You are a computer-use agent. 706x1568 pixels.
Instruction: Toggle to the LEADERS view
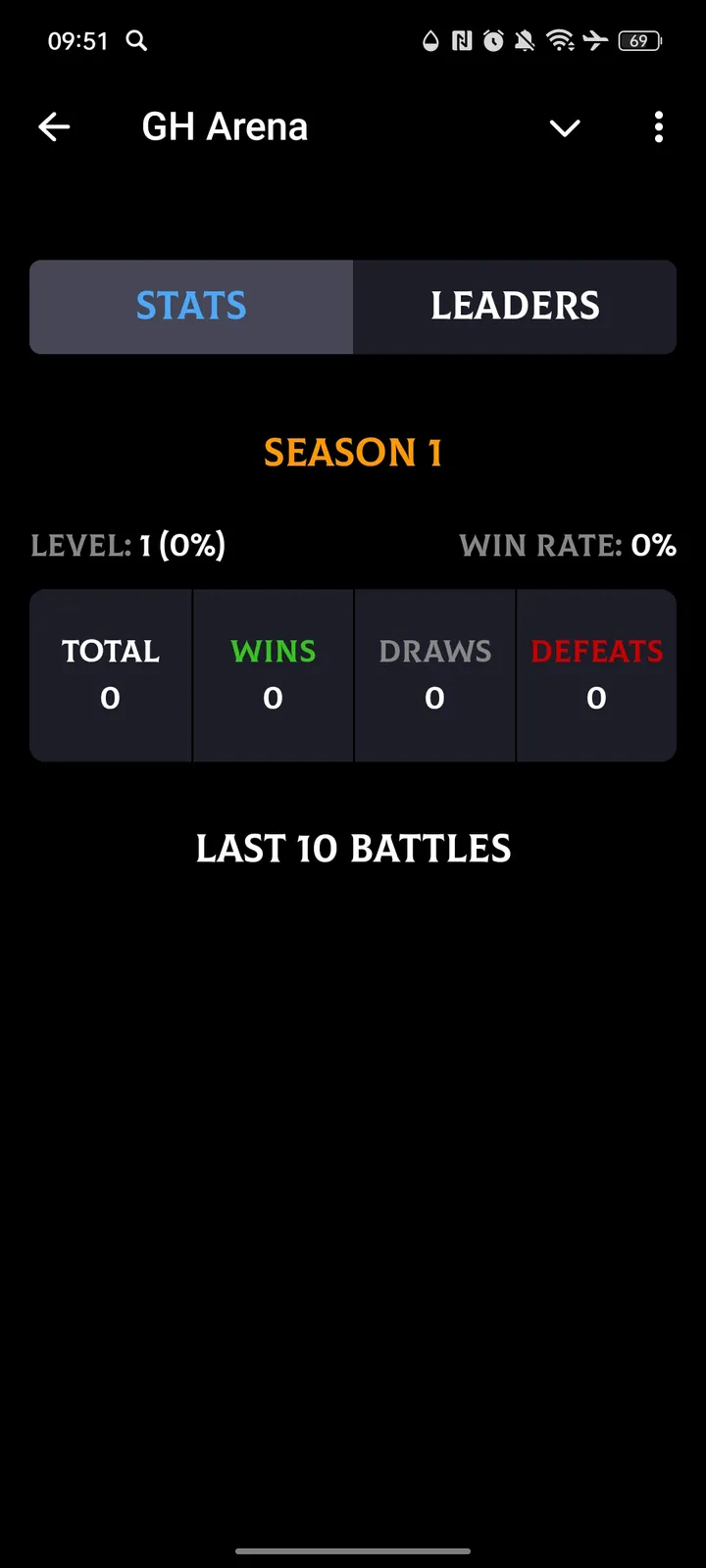pos(515,306)
